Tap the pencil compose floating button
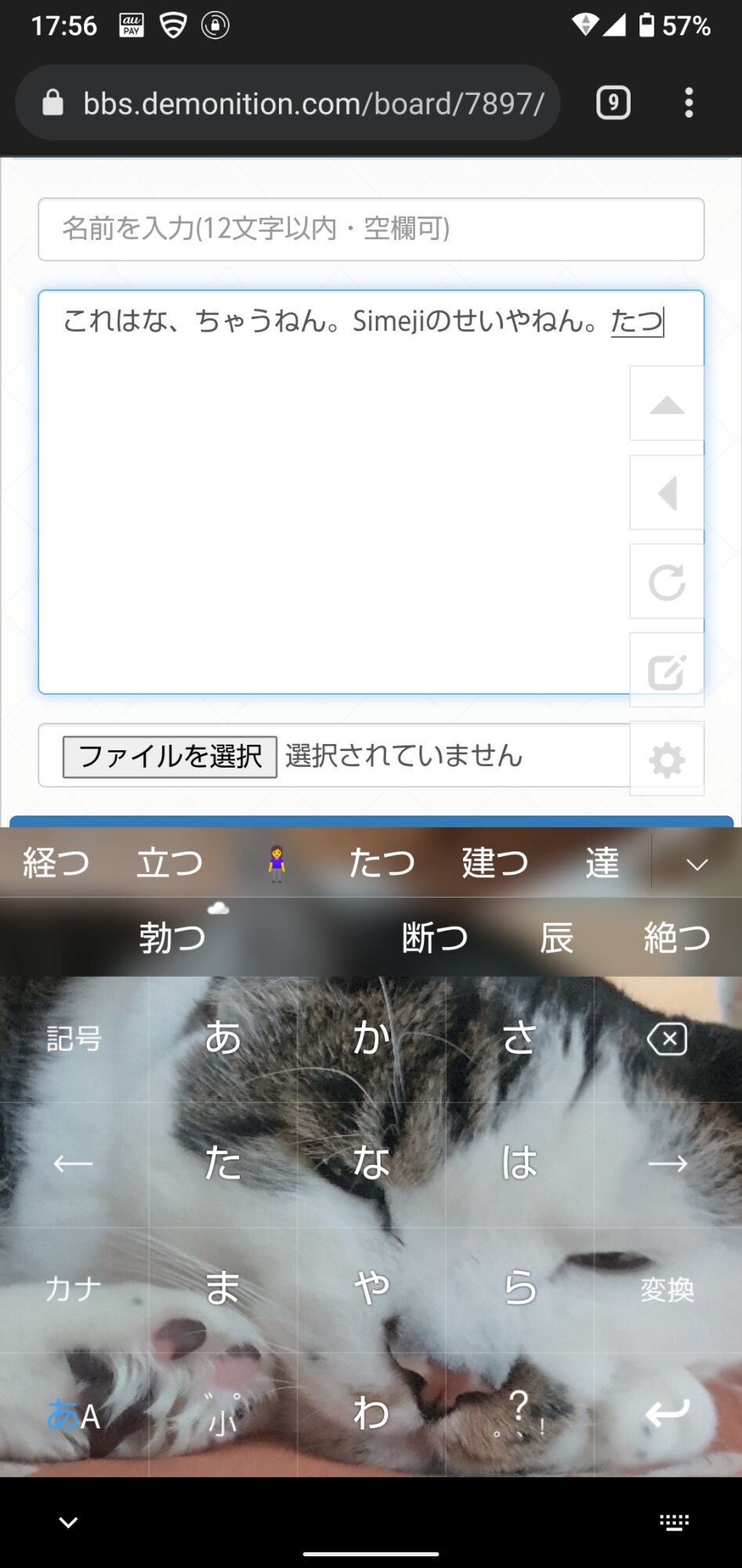Screen dimensions: 742x1568 (667, 670)
